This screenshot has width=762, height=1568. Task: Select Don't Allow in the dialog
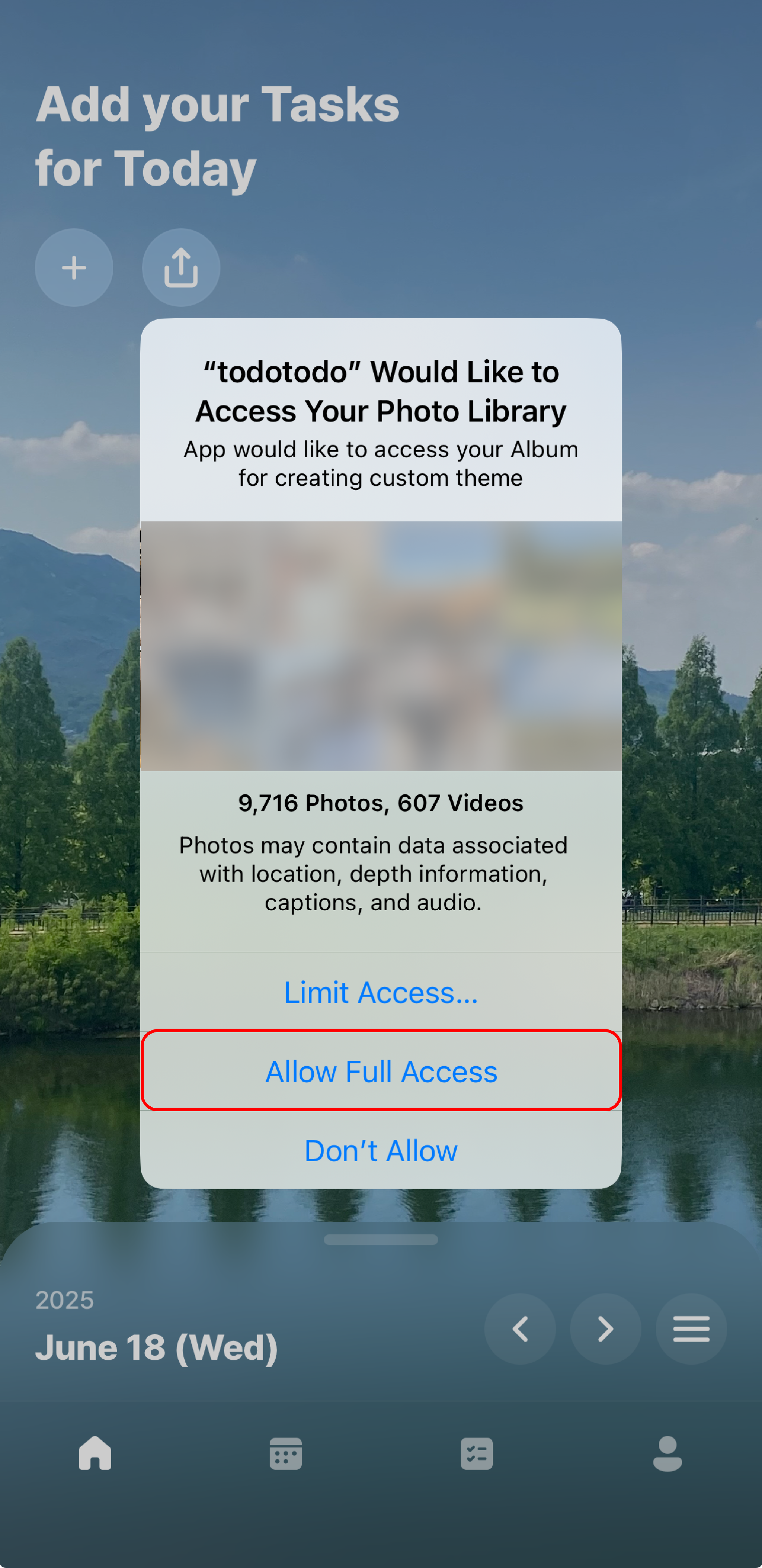381,1150
